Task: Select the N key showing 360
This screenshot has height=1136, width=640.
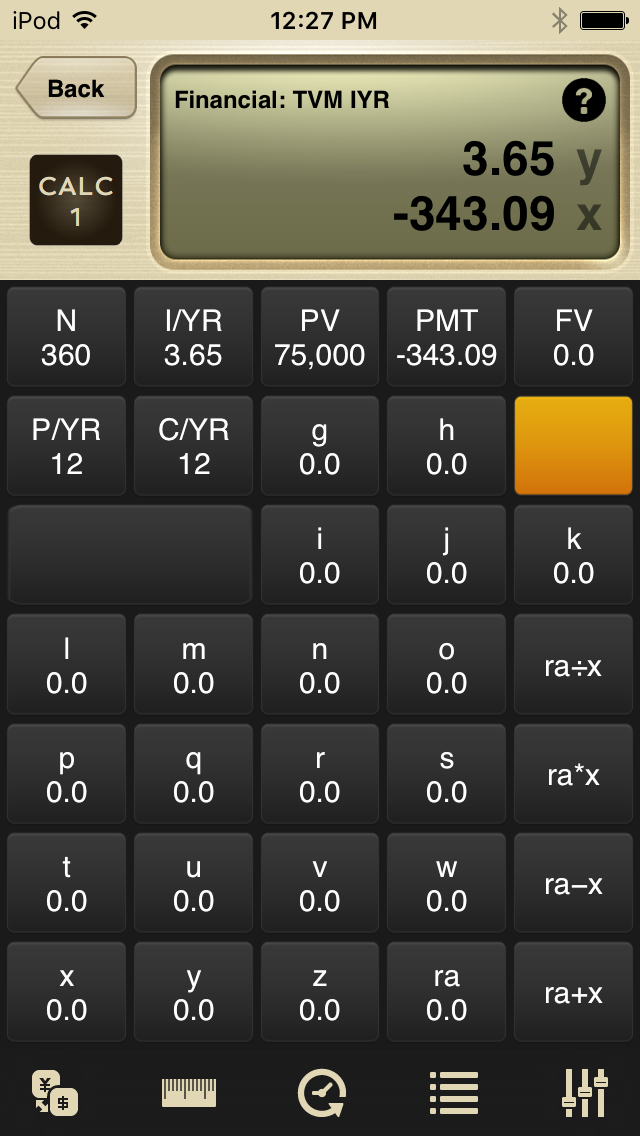Action: tap(66, 337)
